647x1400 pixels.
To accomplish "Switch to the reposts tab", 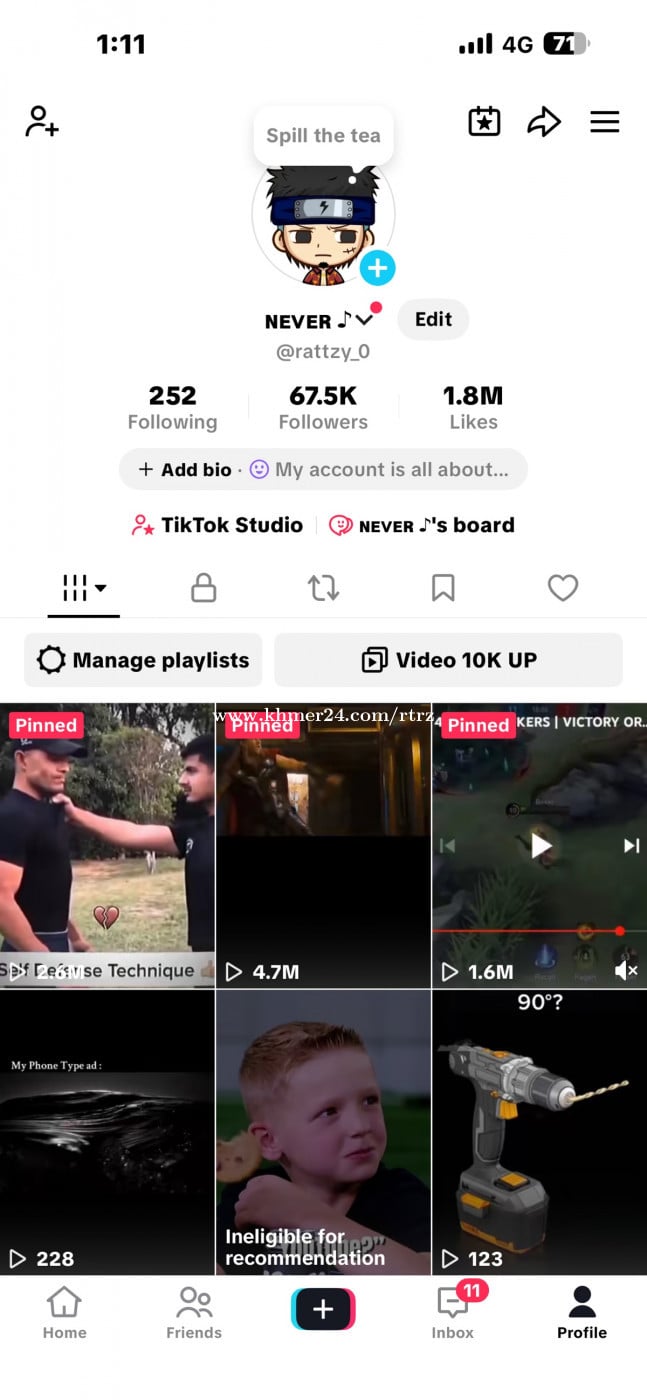I will coord(323,588).
